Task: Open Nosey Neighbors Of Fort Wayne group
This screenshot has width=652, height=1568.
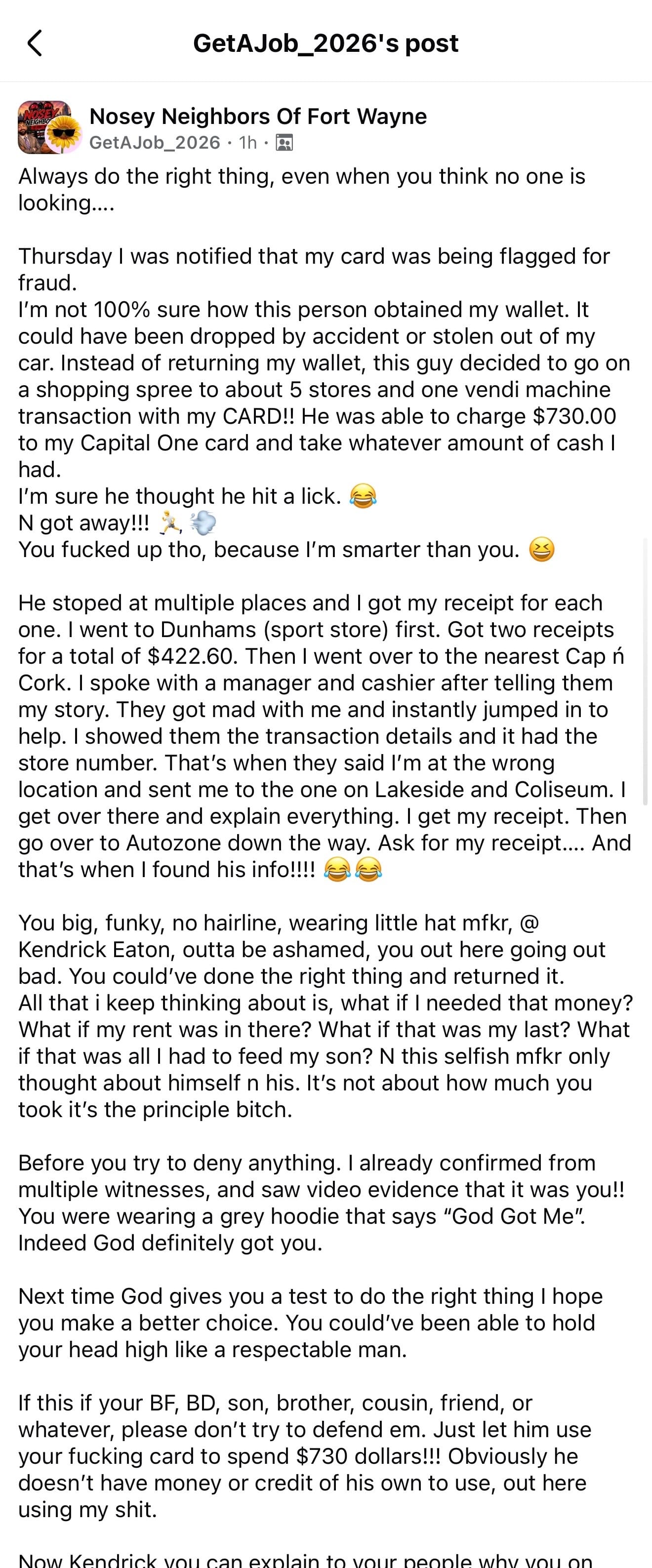Action: pyautogui.click(x=258, y=116)
